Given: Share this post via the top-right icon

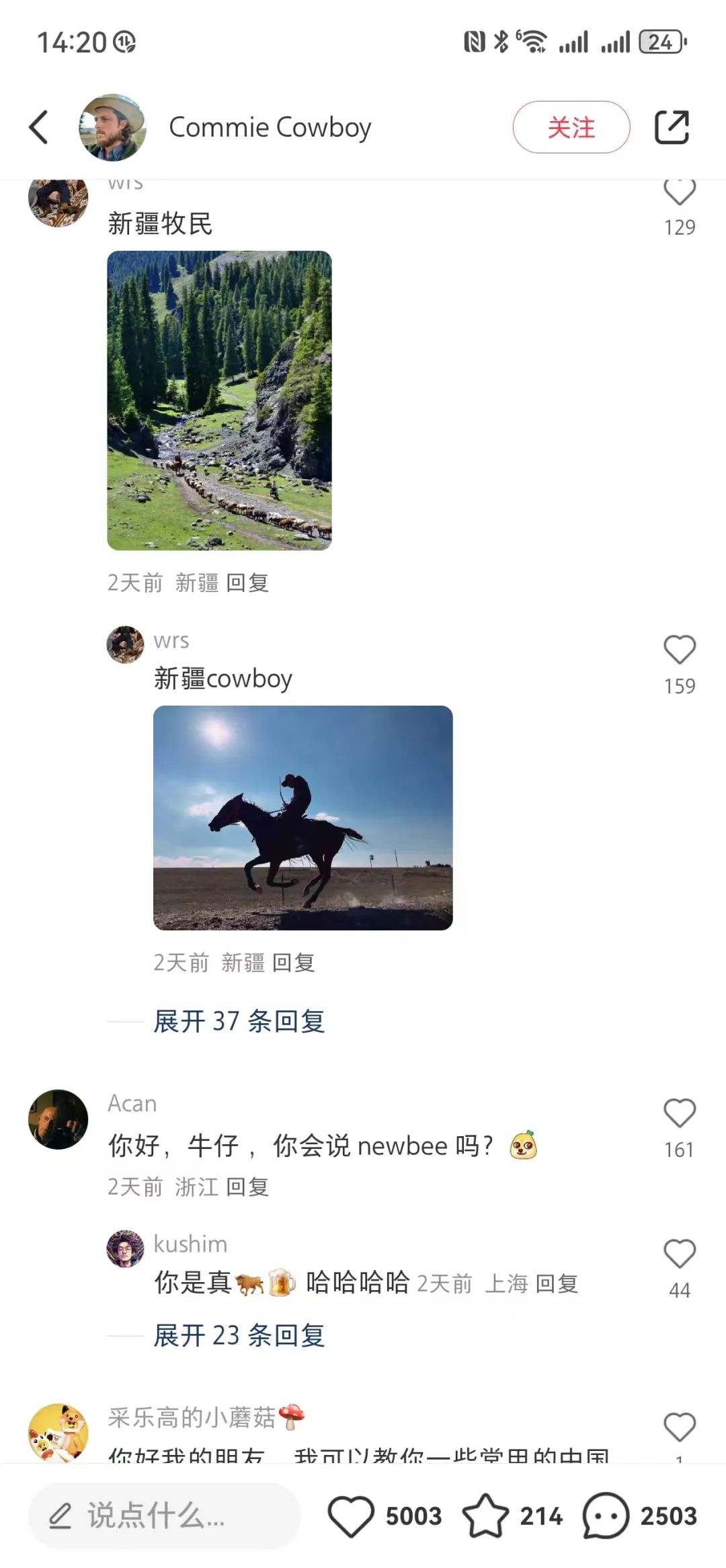Looking at the screenshot, I should [x=672, y=127].
